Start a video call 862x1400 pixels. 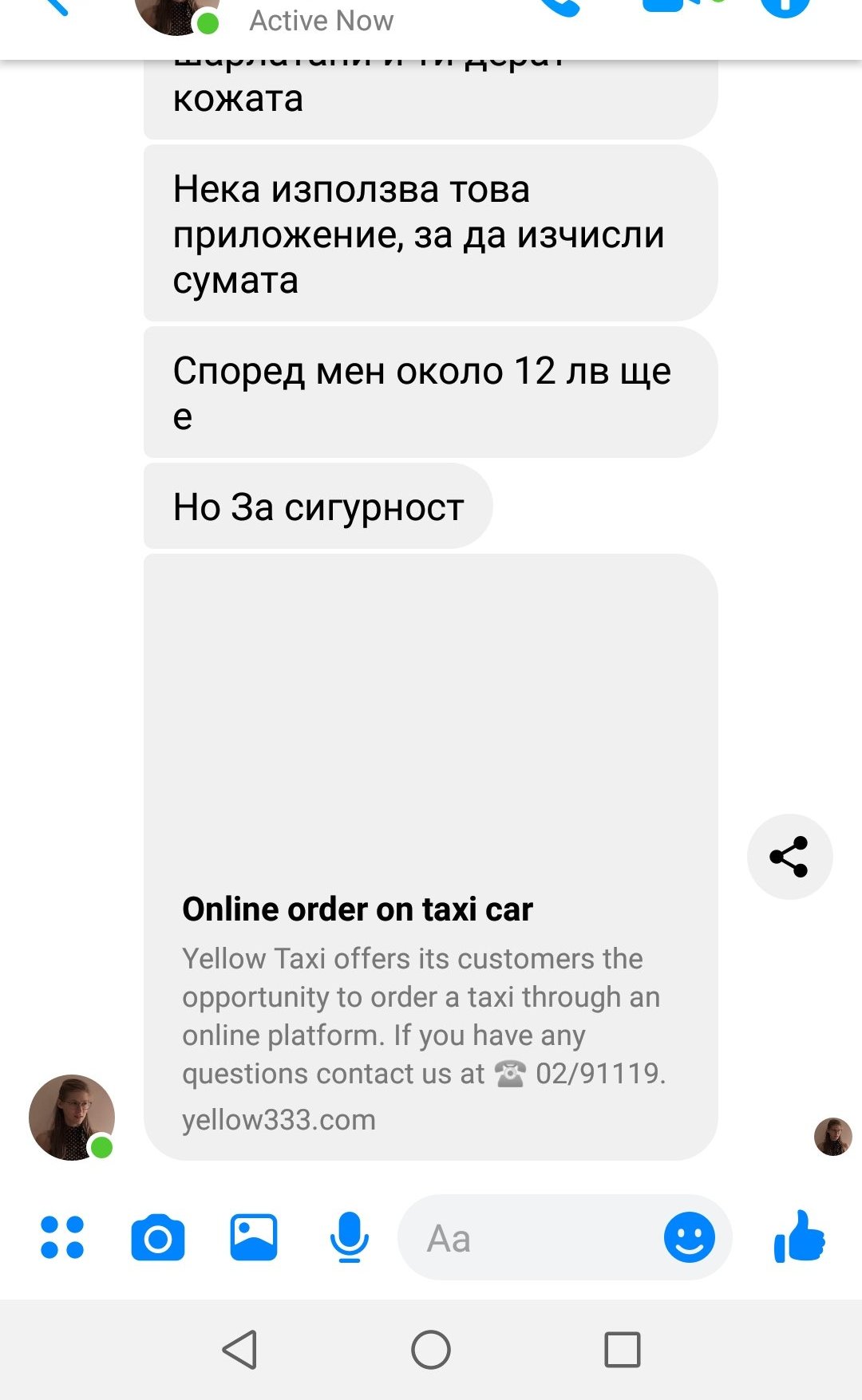669,5
